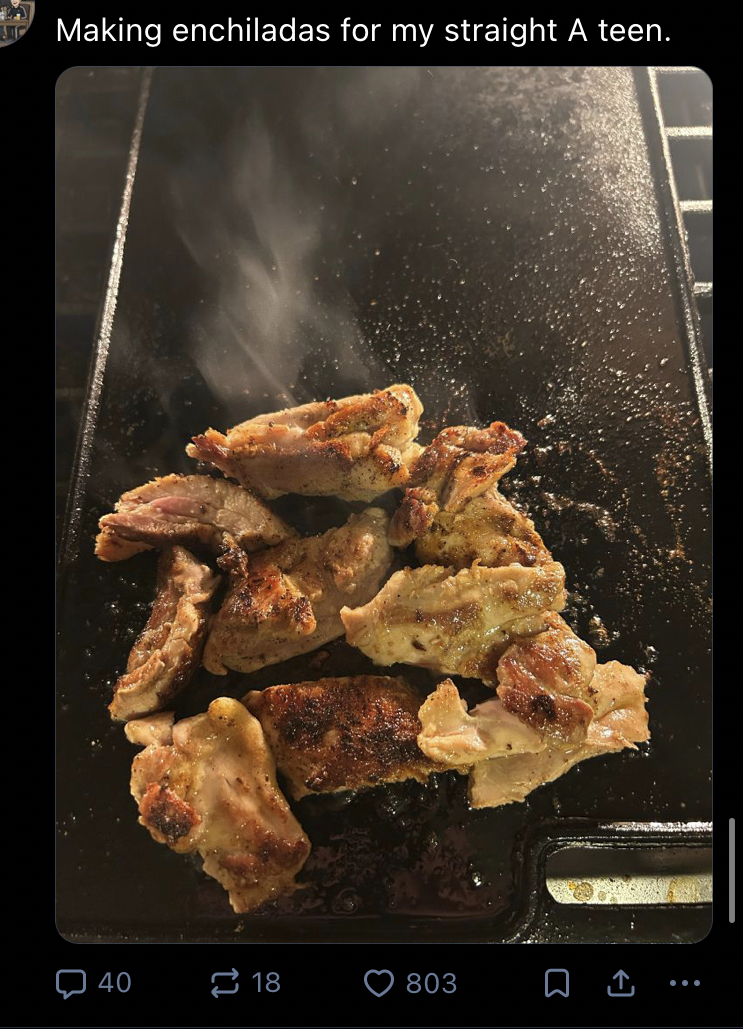Like the enchiladas post
This screenshot has height=1029, width=743.
pos(379,984)
